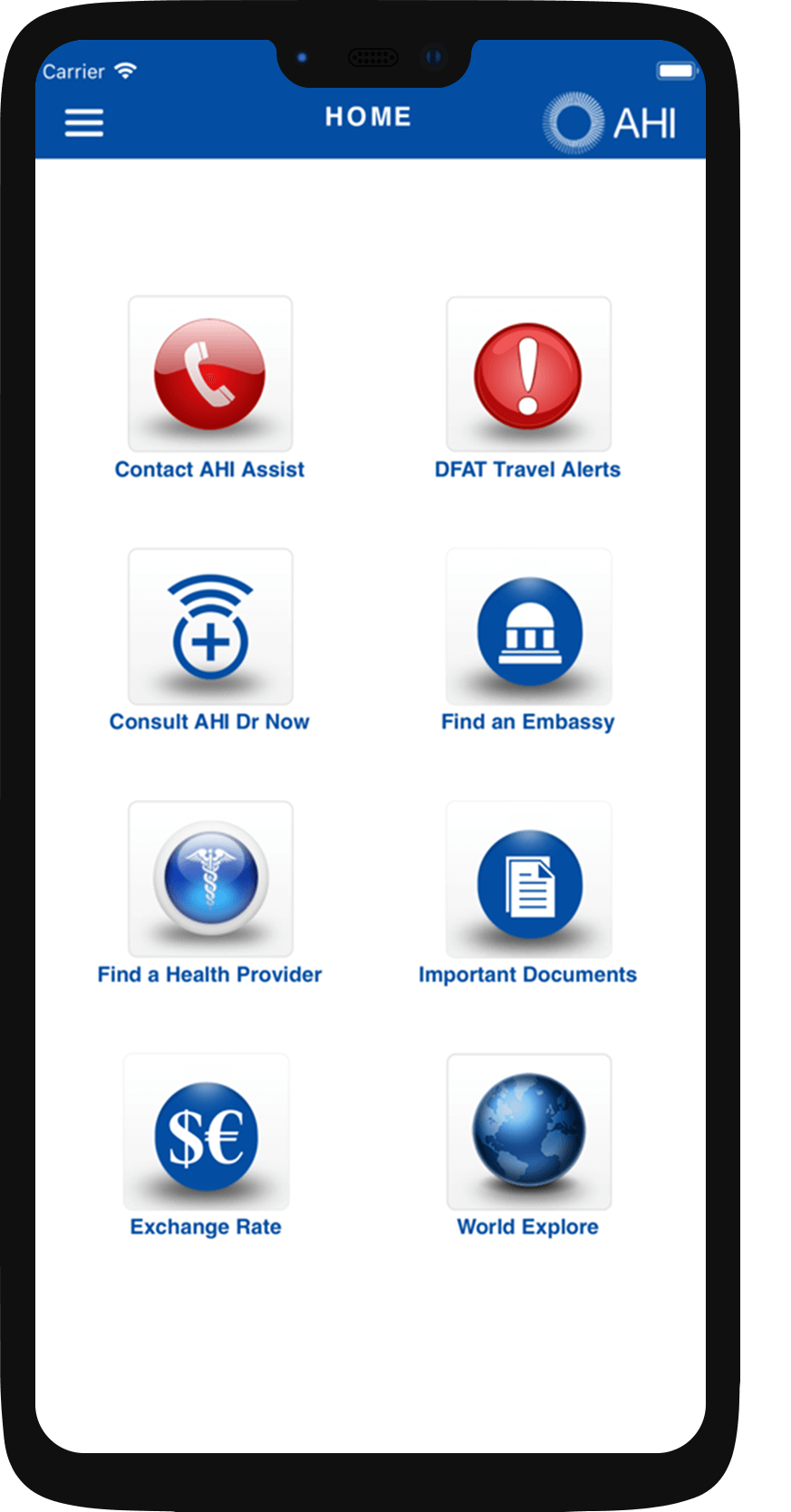Screen dimensions: 791x1512
Task: Launch Find a Health Provider
Action: click(x=210, y=879)
